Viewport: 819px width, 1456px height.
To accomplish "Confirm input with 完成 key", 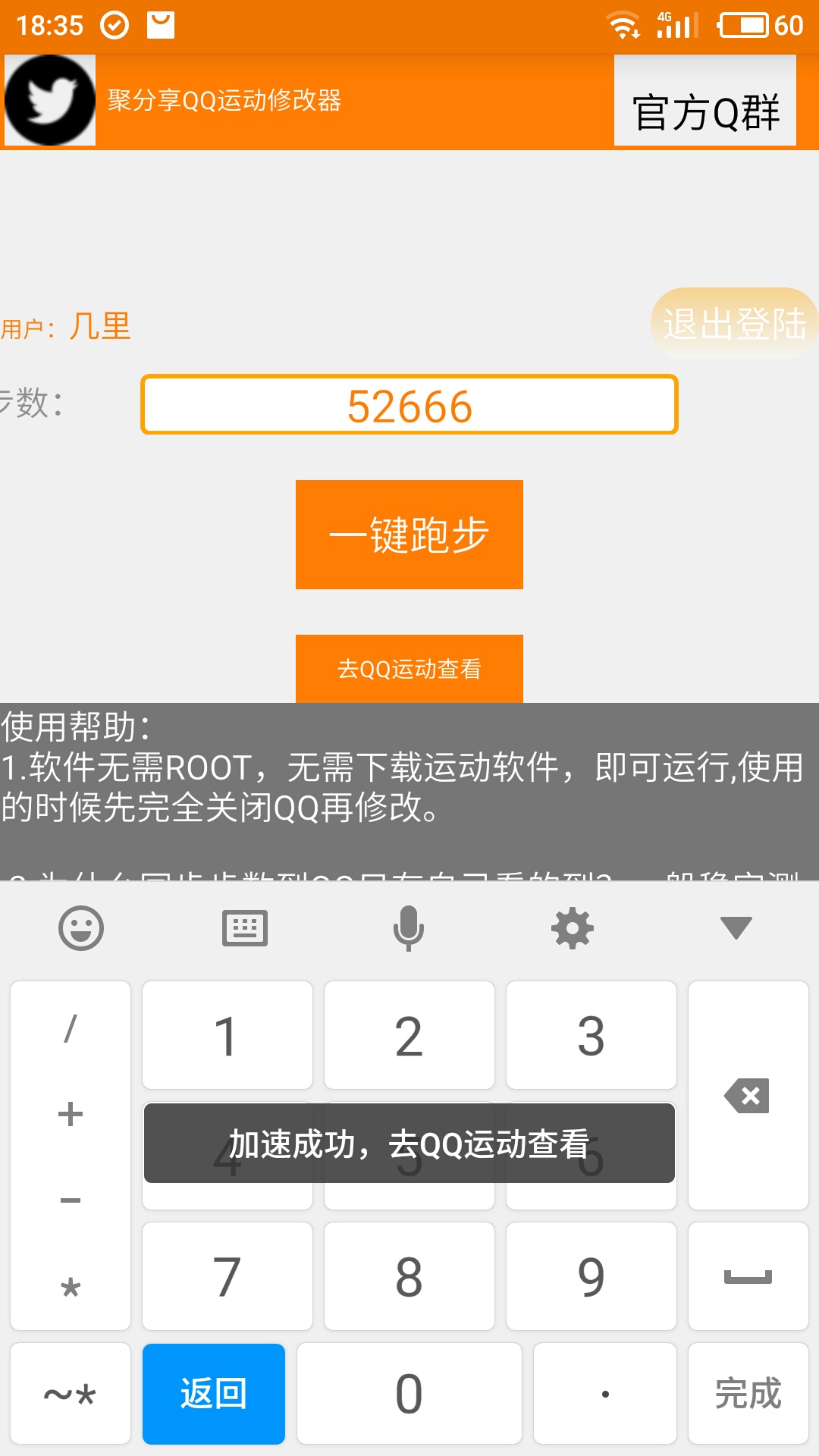I will pos(748,1394).
